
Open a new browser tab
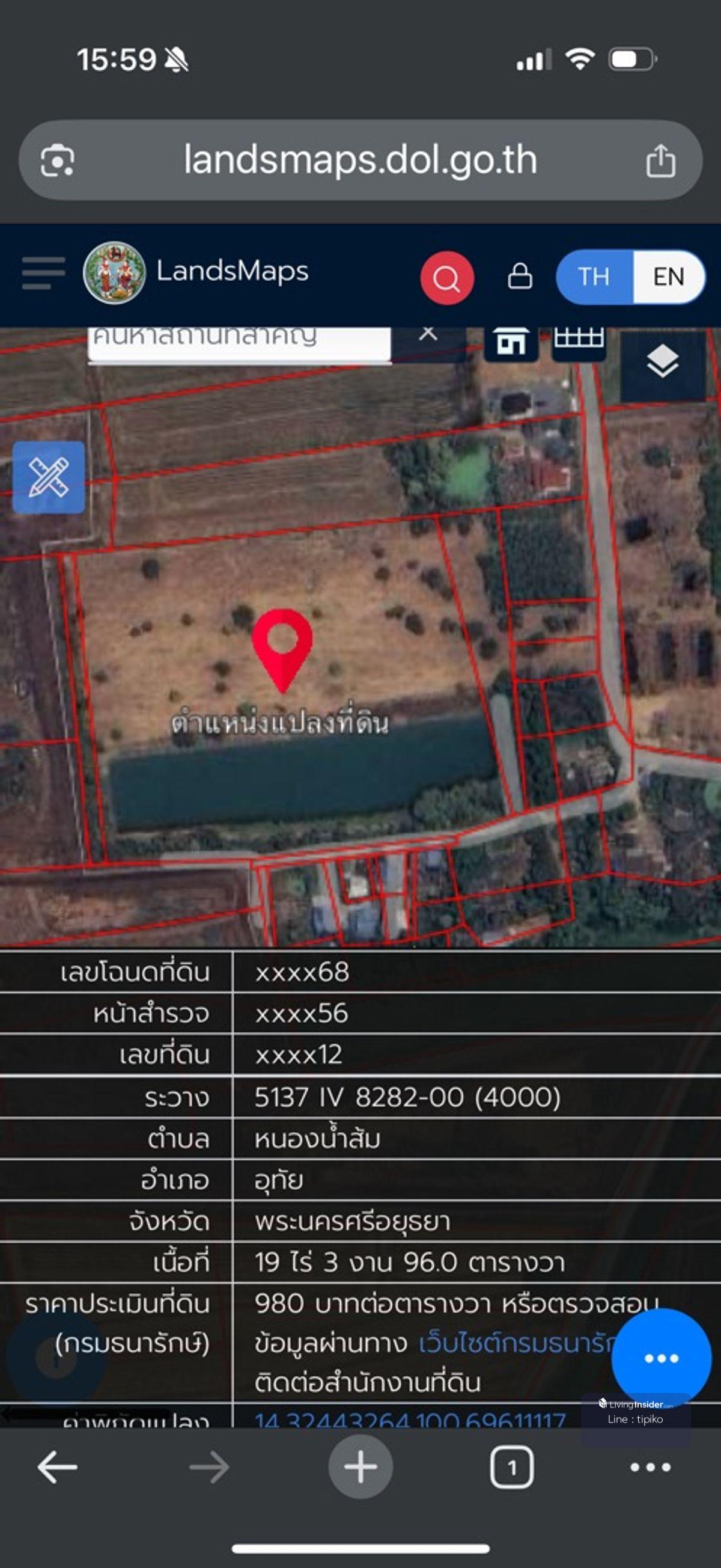tap(360, 1467)
